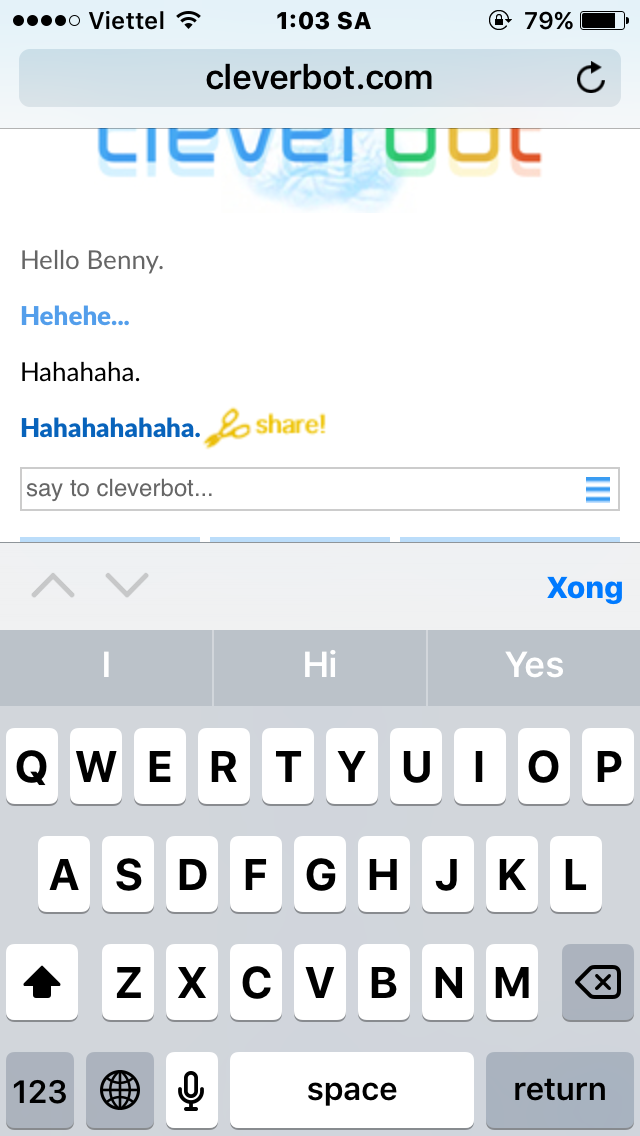The image size is (640, 1136).
Task: Pick the "I" word suggestion
Action: [x=106, y=665]
